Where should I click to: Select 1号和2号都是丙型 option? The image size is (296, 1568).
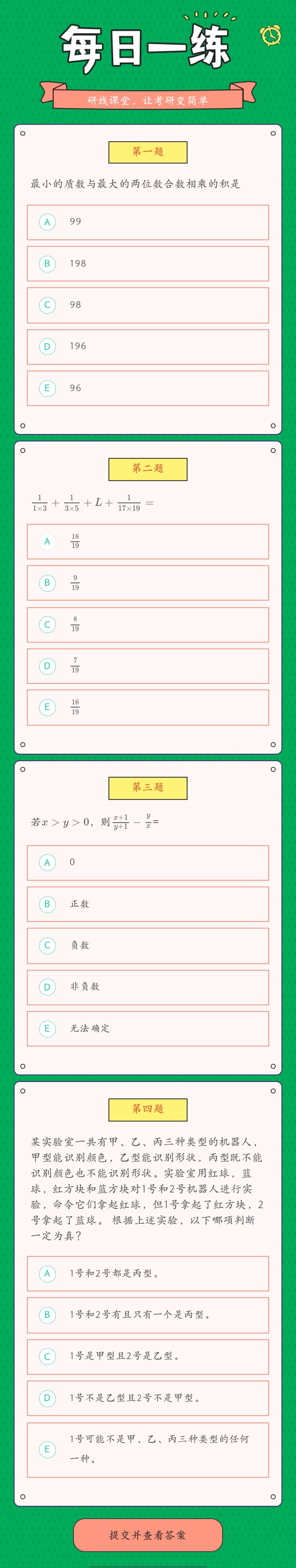[148, 1273]
